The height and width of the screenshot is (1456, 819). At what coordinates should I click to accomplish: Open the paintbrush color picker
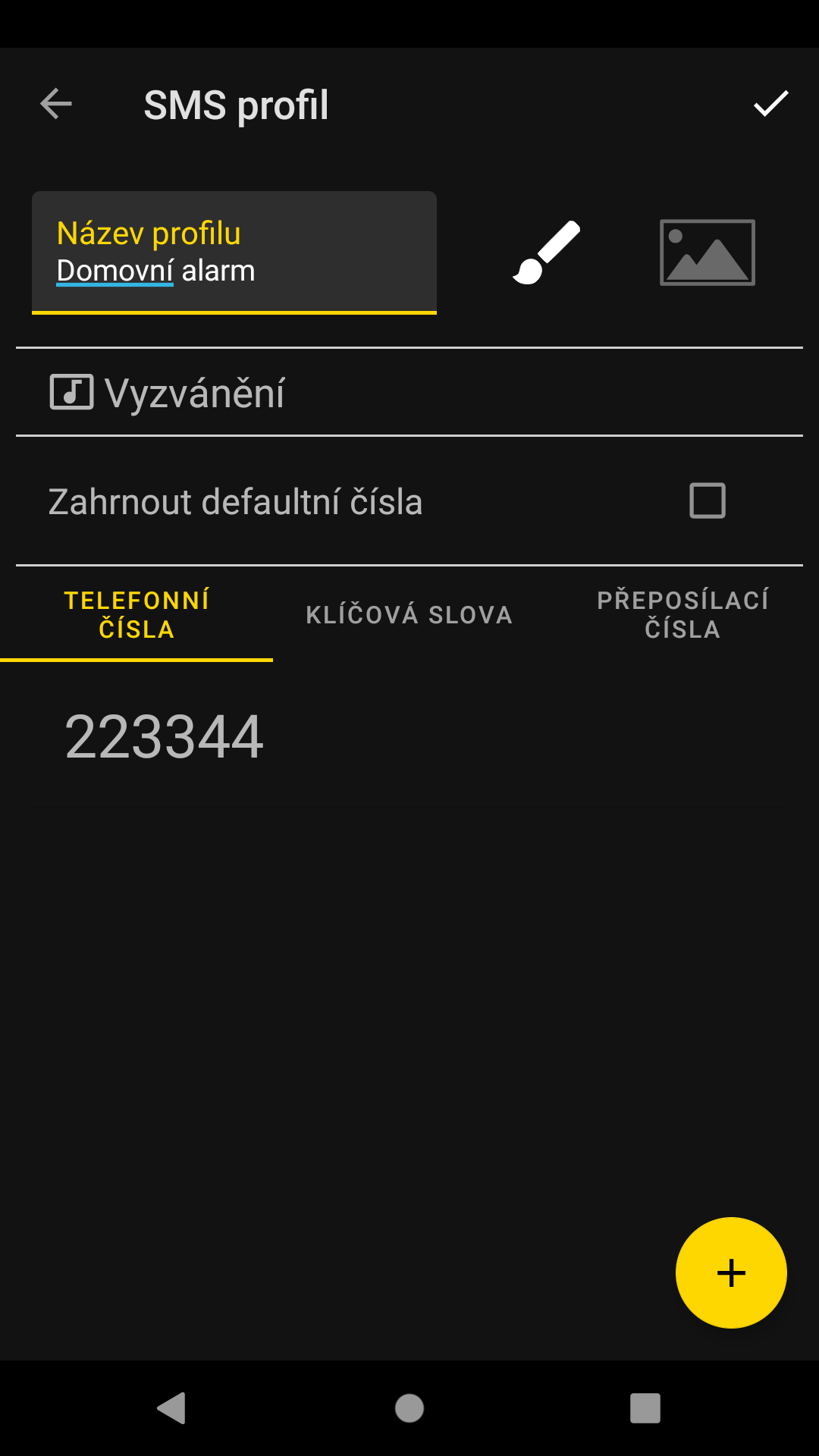(547, 253)
